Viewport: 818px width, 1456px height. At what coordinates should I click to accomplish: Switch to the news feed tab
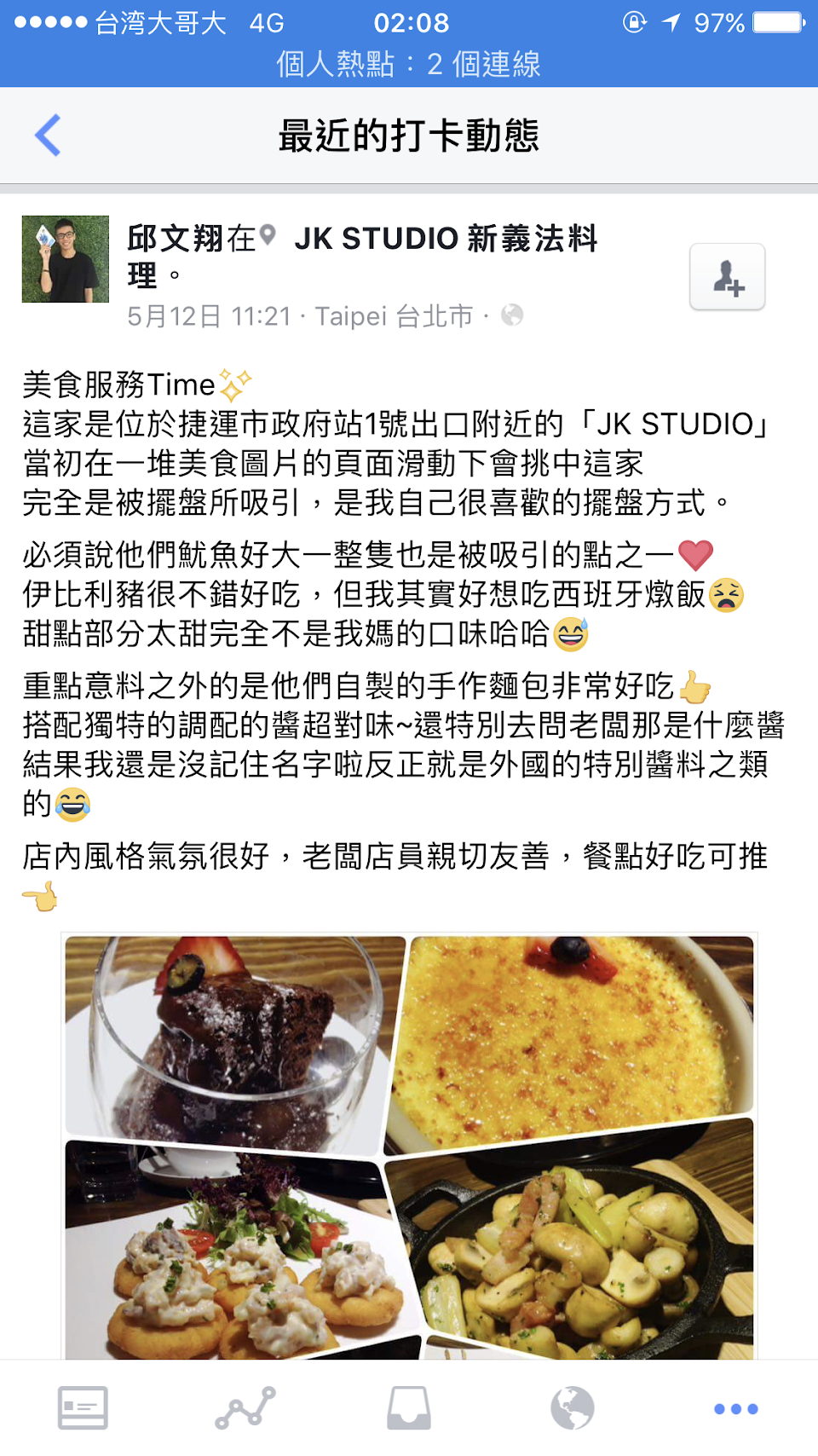pos(83,1407)
